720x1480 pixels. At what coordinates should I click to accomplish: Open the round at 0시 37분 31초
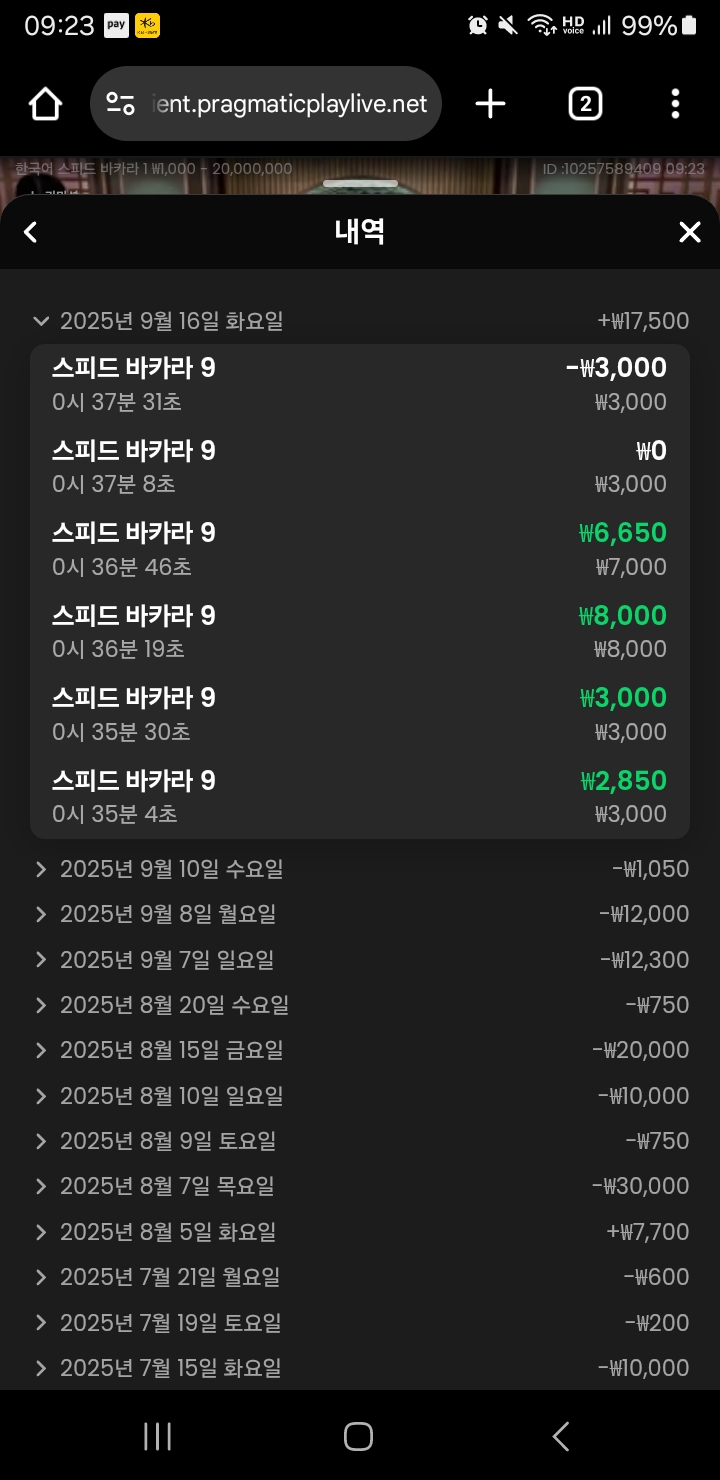[x=360, y=385]
